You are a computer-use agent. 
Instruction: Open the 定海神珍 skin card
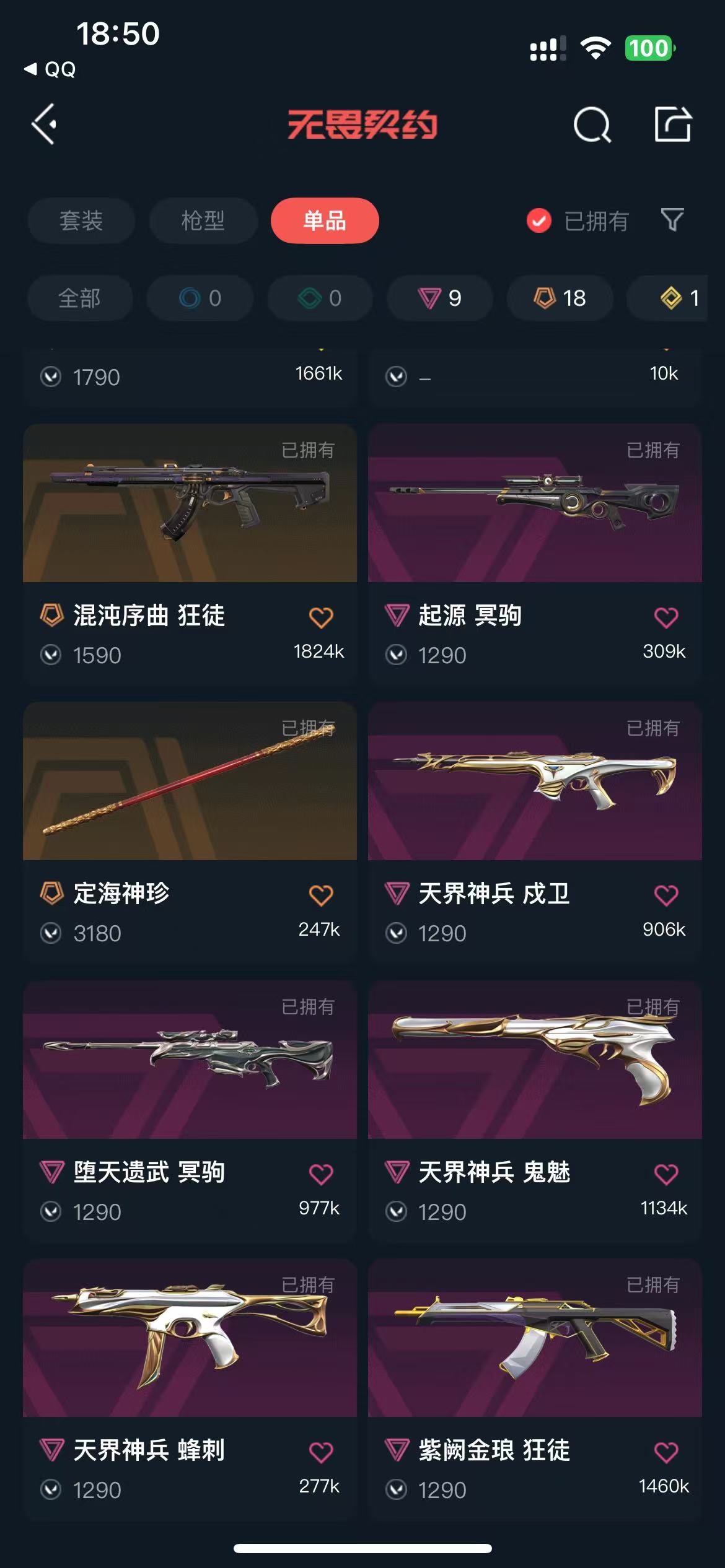pos(190,832)
